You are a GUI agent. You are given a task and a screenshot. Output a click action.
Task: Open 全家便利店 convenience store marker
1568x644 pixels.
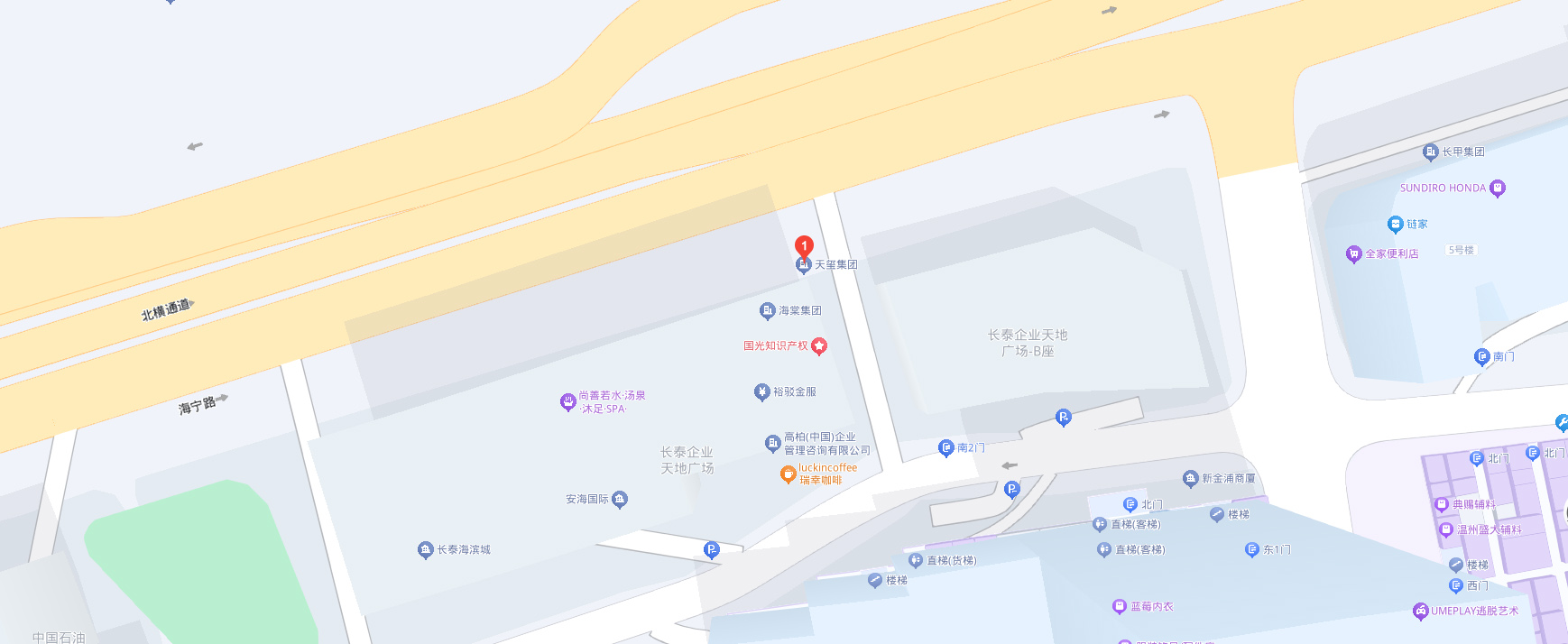coord(1353,253)
